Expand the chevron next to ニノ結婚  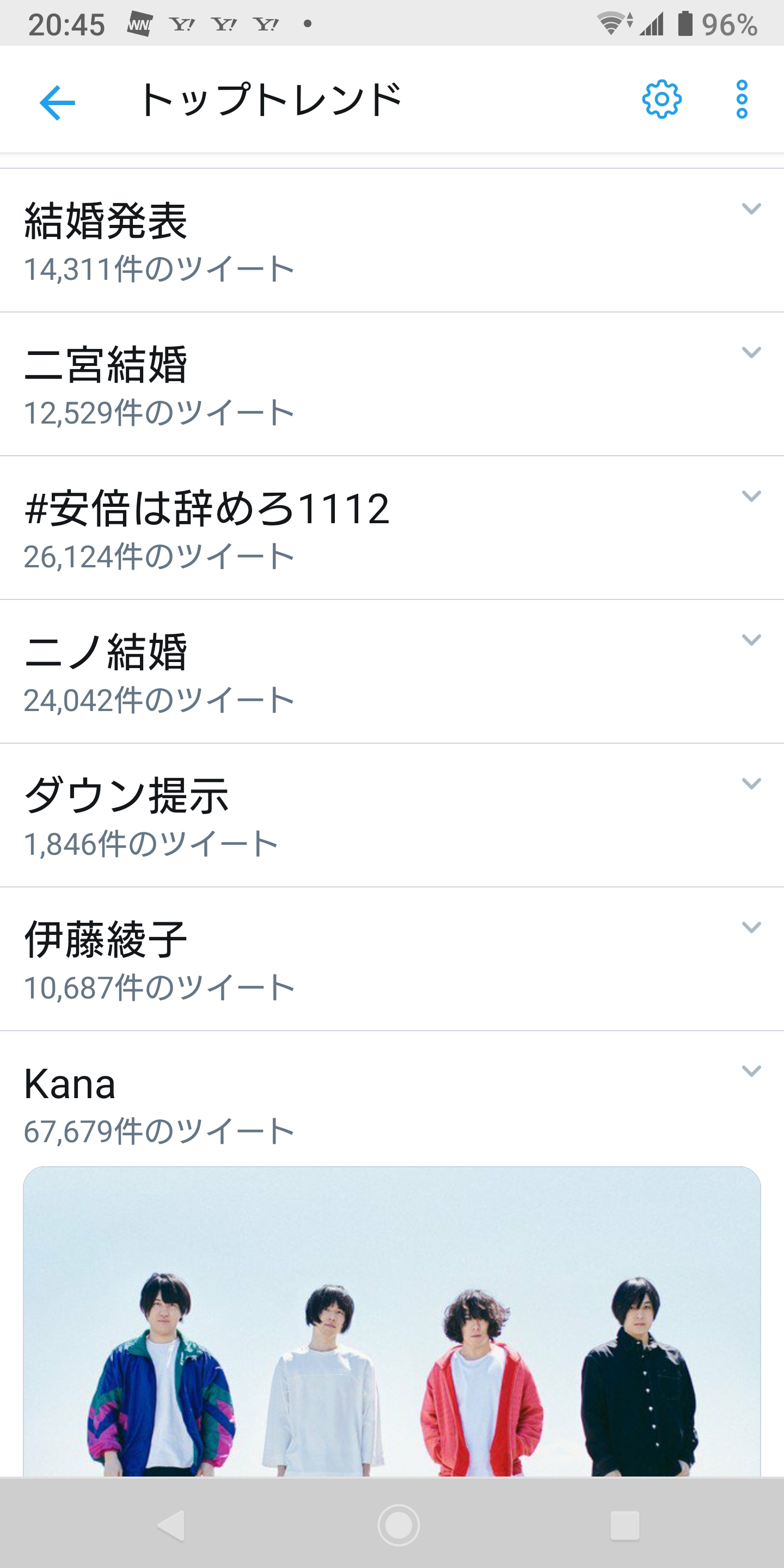tap(751, 640)
